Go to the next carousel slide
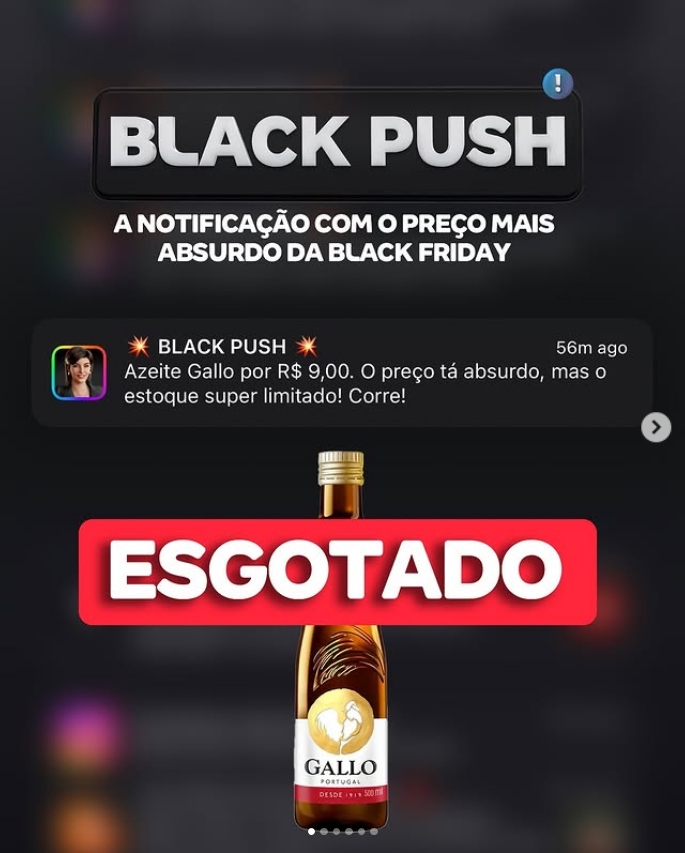 pyautogui.click(x=656, y=427)
